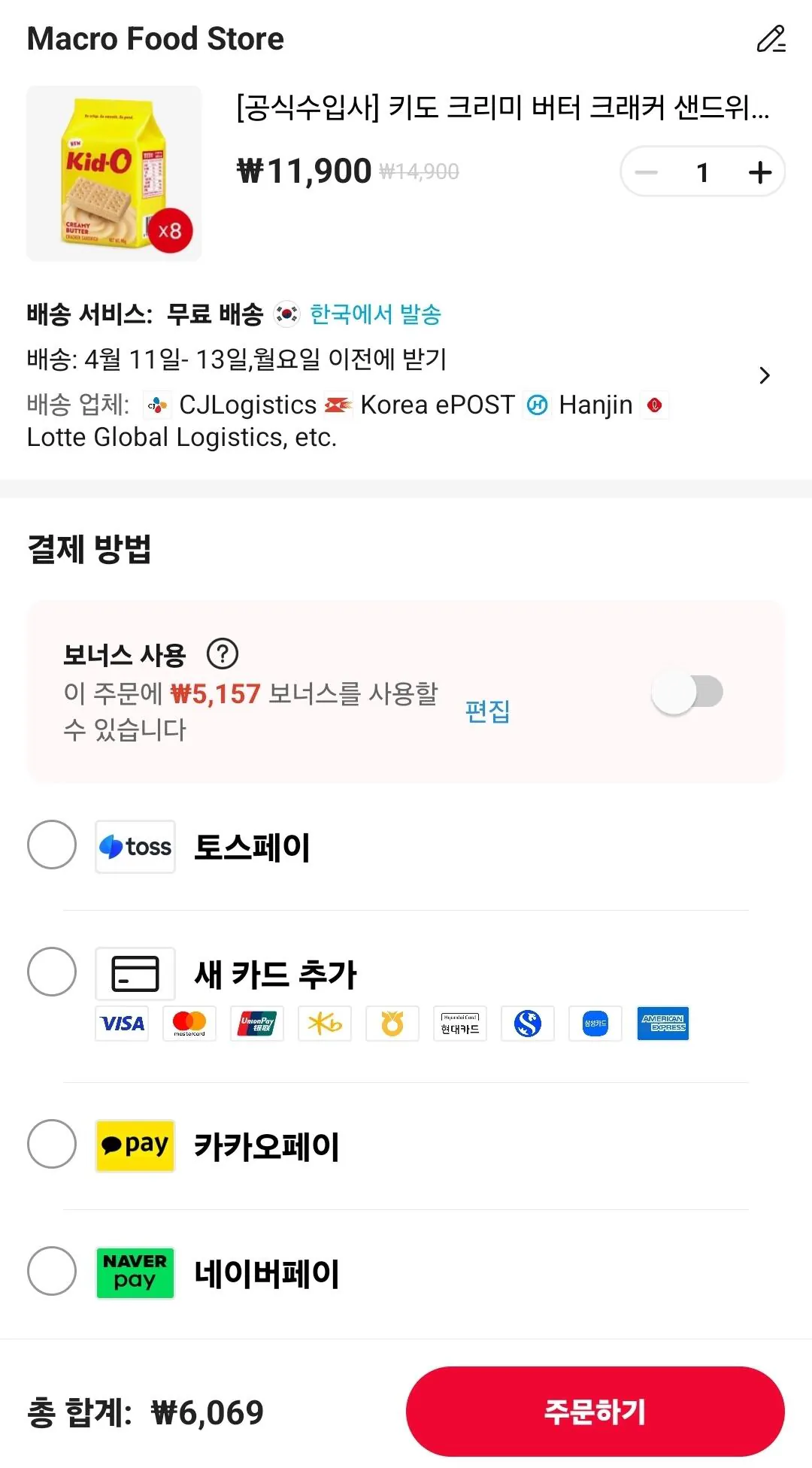
Task: Expand the shipping details chevron
Action: coord(765,375)
